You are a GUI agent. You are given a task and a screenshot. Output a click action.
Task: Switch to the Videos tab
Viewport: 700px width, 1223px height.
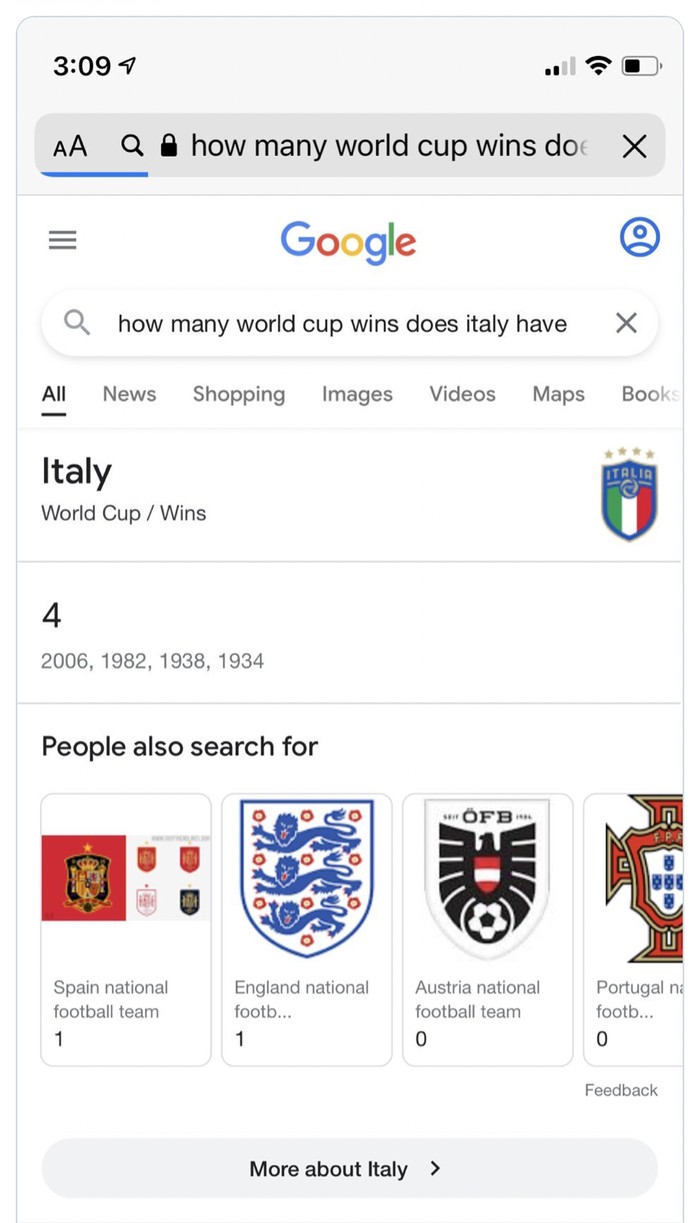[x=462, y=394]
